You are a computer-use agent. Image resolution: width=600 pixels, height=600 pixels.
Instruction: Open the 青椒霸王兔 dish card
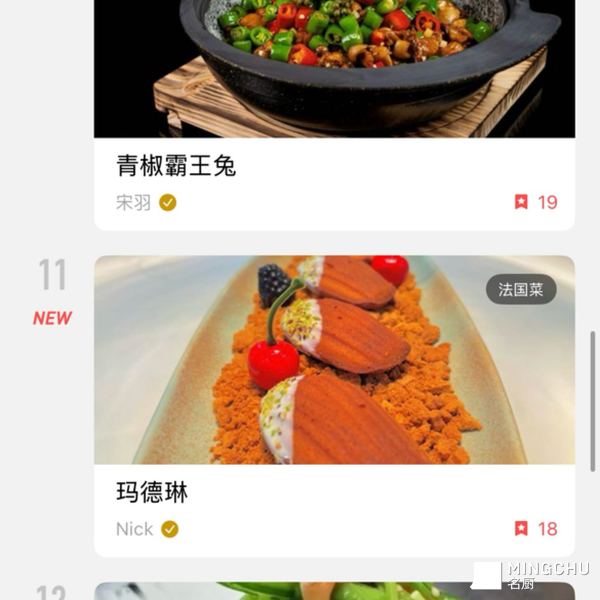(x=176, y=165)
